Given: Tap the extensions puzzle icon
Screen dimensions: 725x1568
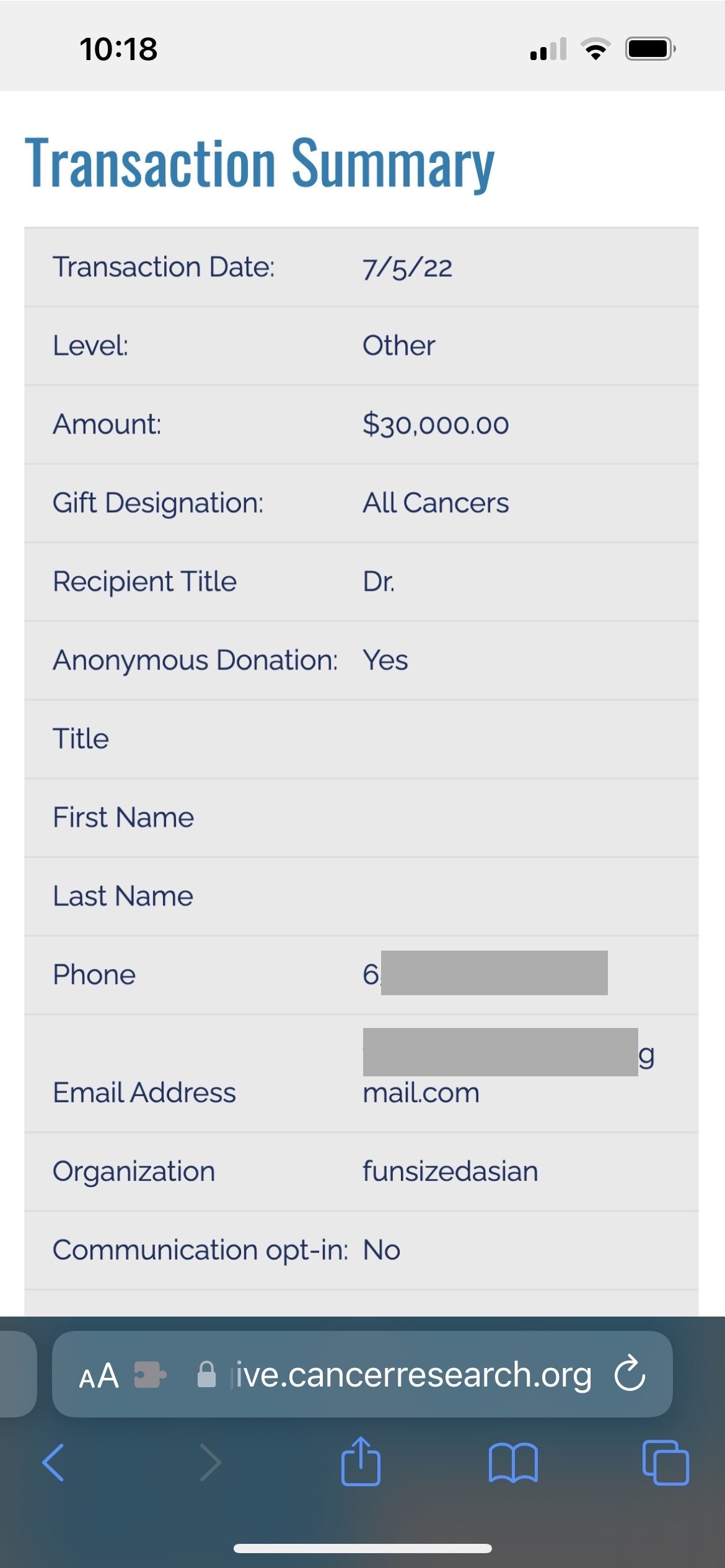Looking at the screenshot, I should point(150,1375).
